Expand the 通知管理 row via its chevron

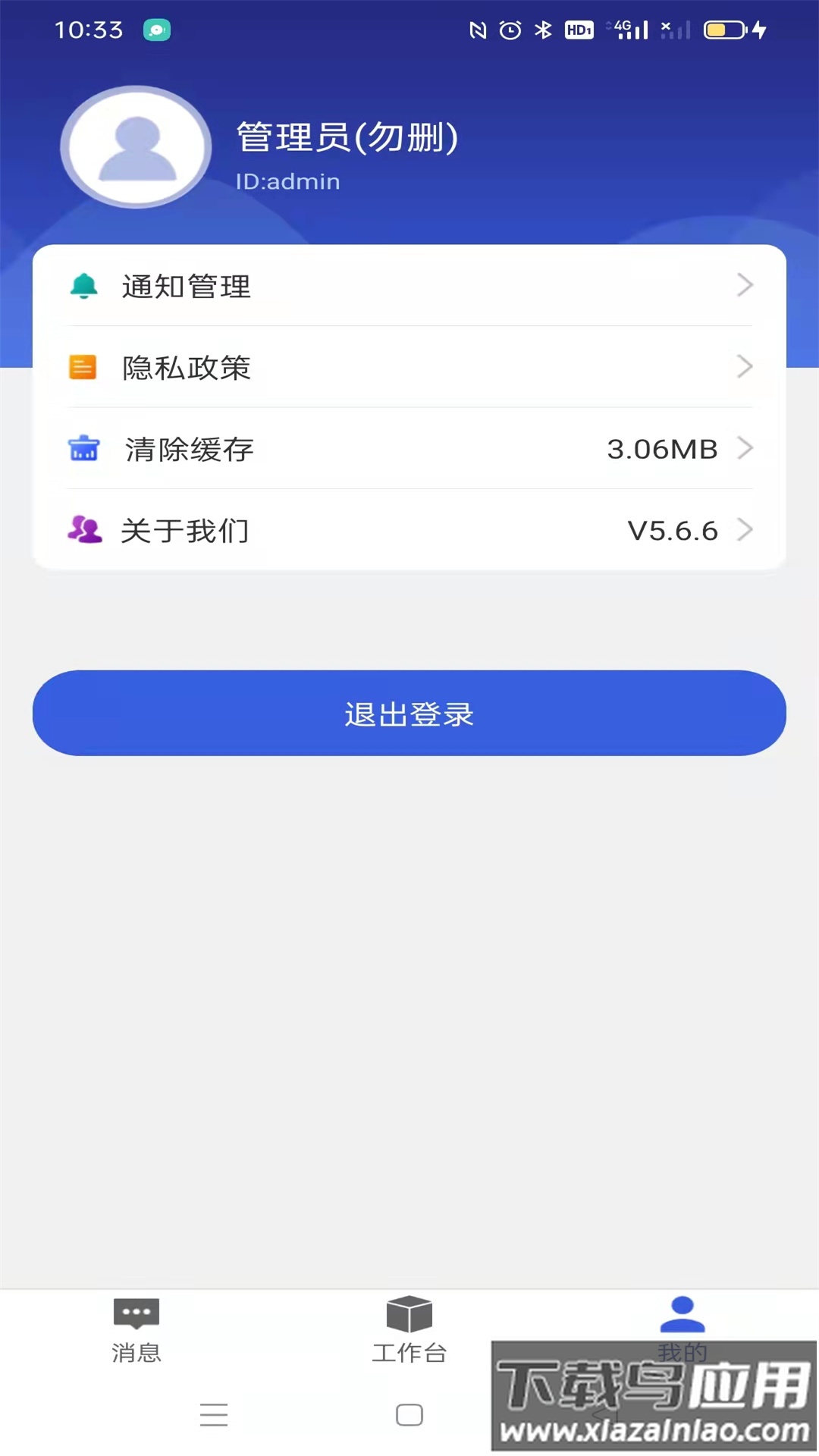745,286
